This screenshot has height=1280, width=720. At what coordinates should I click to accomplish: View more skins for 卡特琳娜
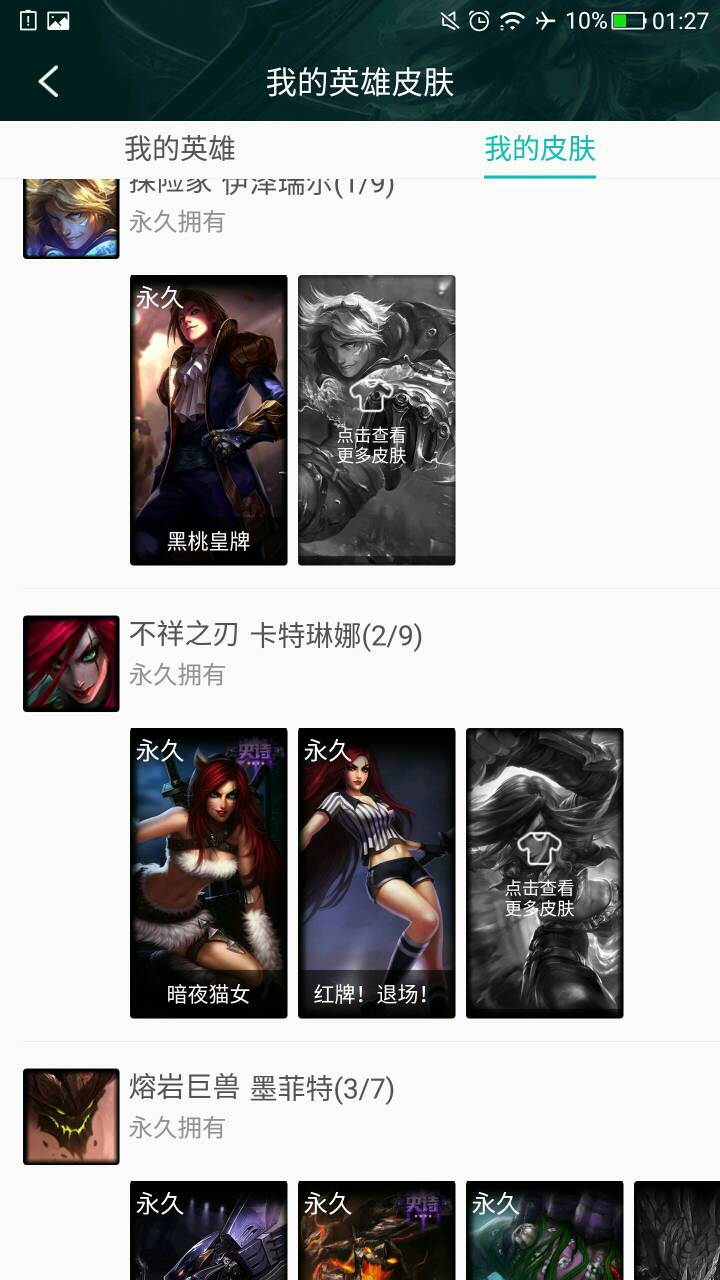coord(545,873)
